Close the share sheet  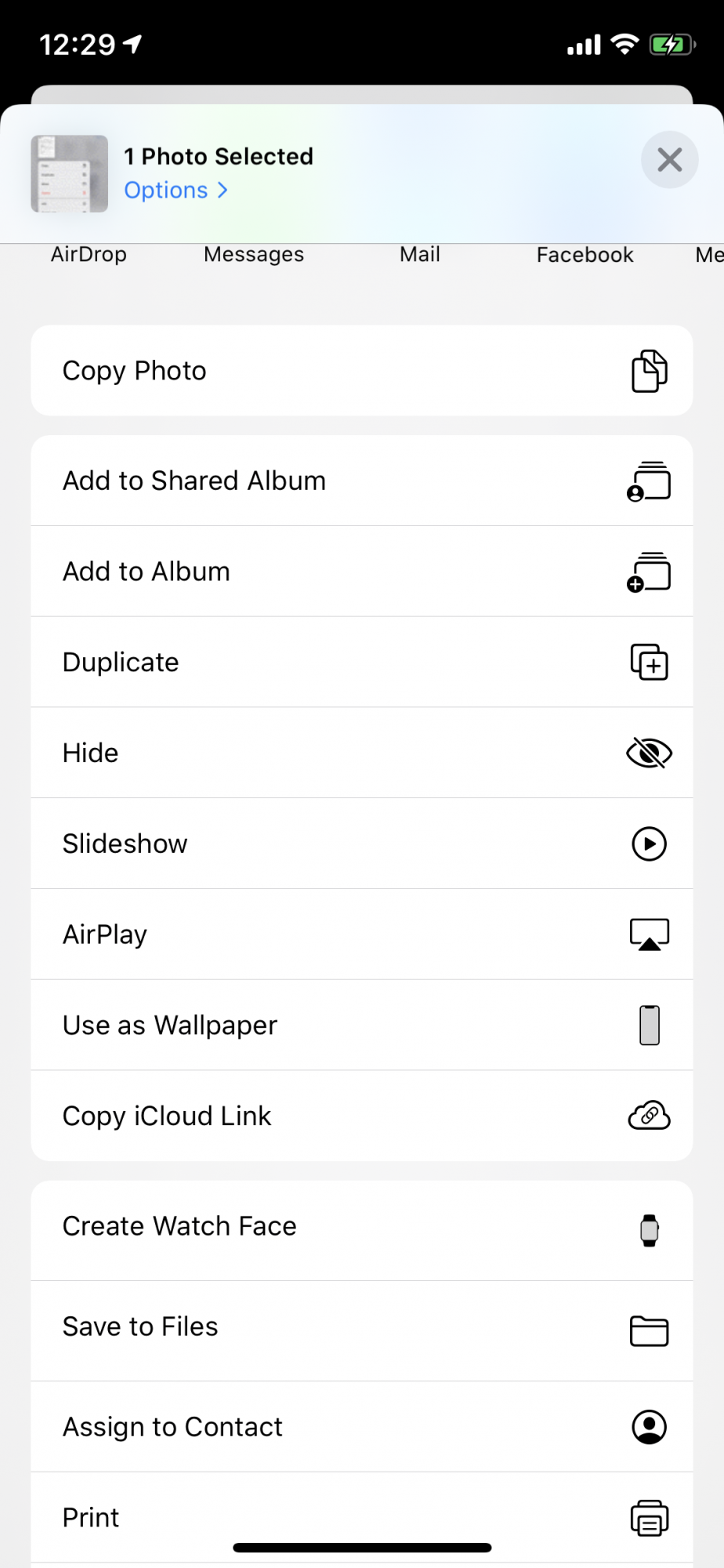click(x=669, y=160)
